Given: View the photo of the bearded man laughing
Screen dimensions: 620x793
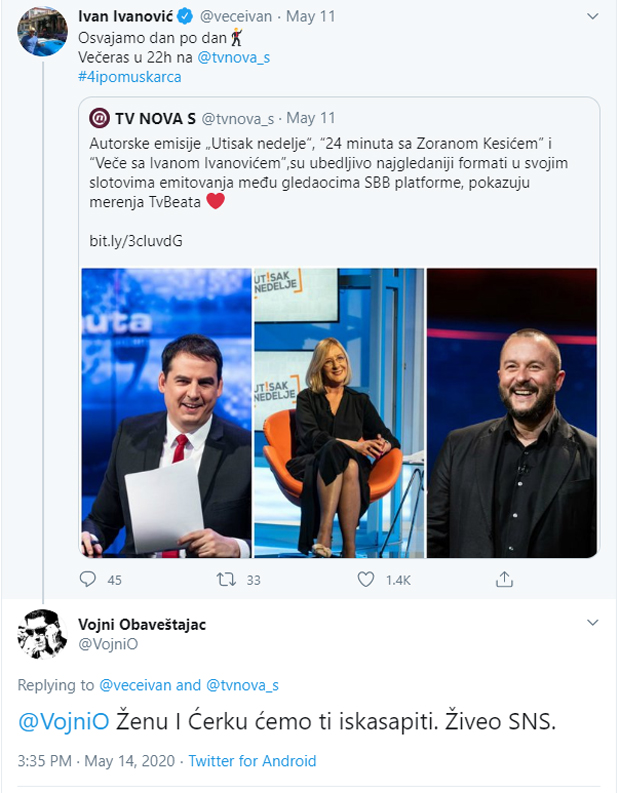Looking at the screenshot, I should coord(512,412).
